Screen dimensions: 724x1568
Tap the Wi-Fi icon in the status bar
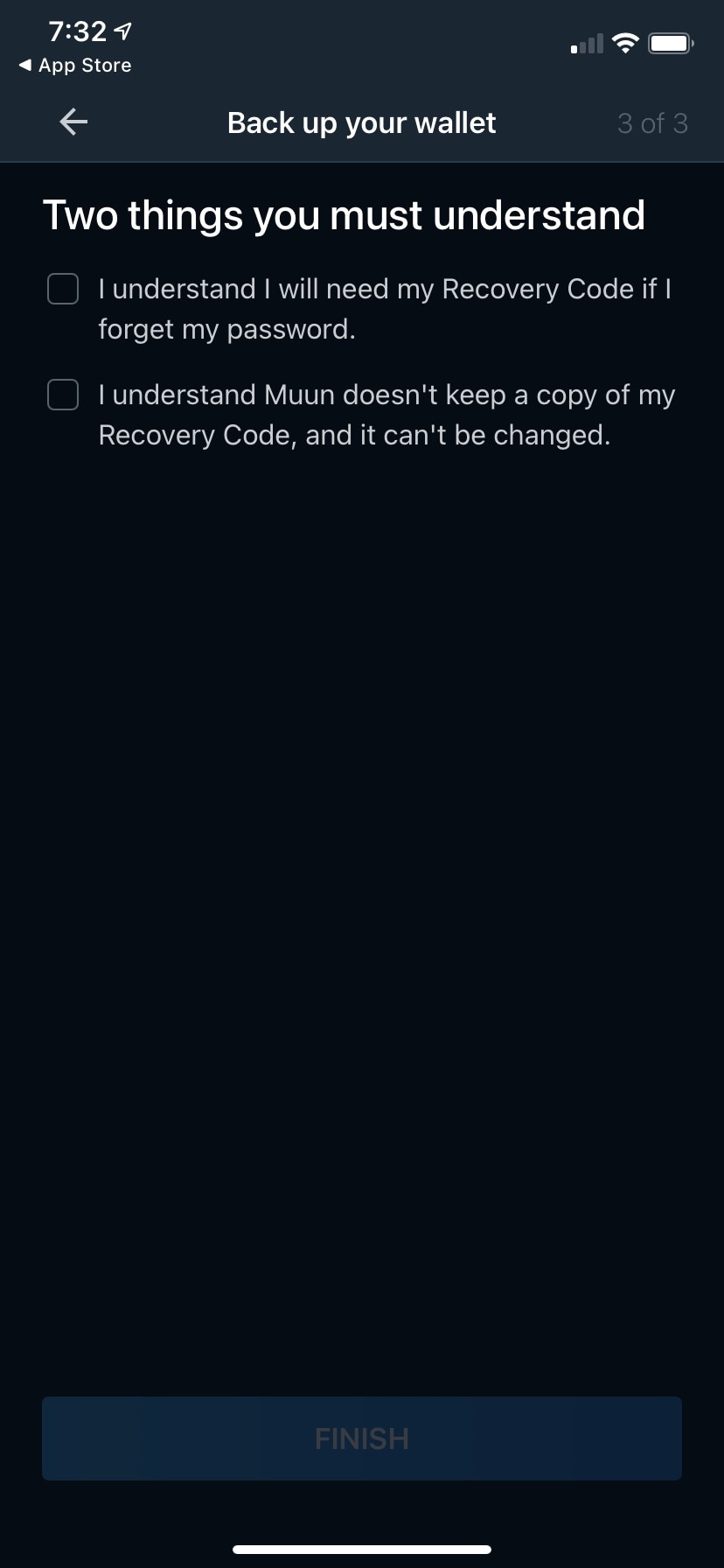tap(625, 42)
